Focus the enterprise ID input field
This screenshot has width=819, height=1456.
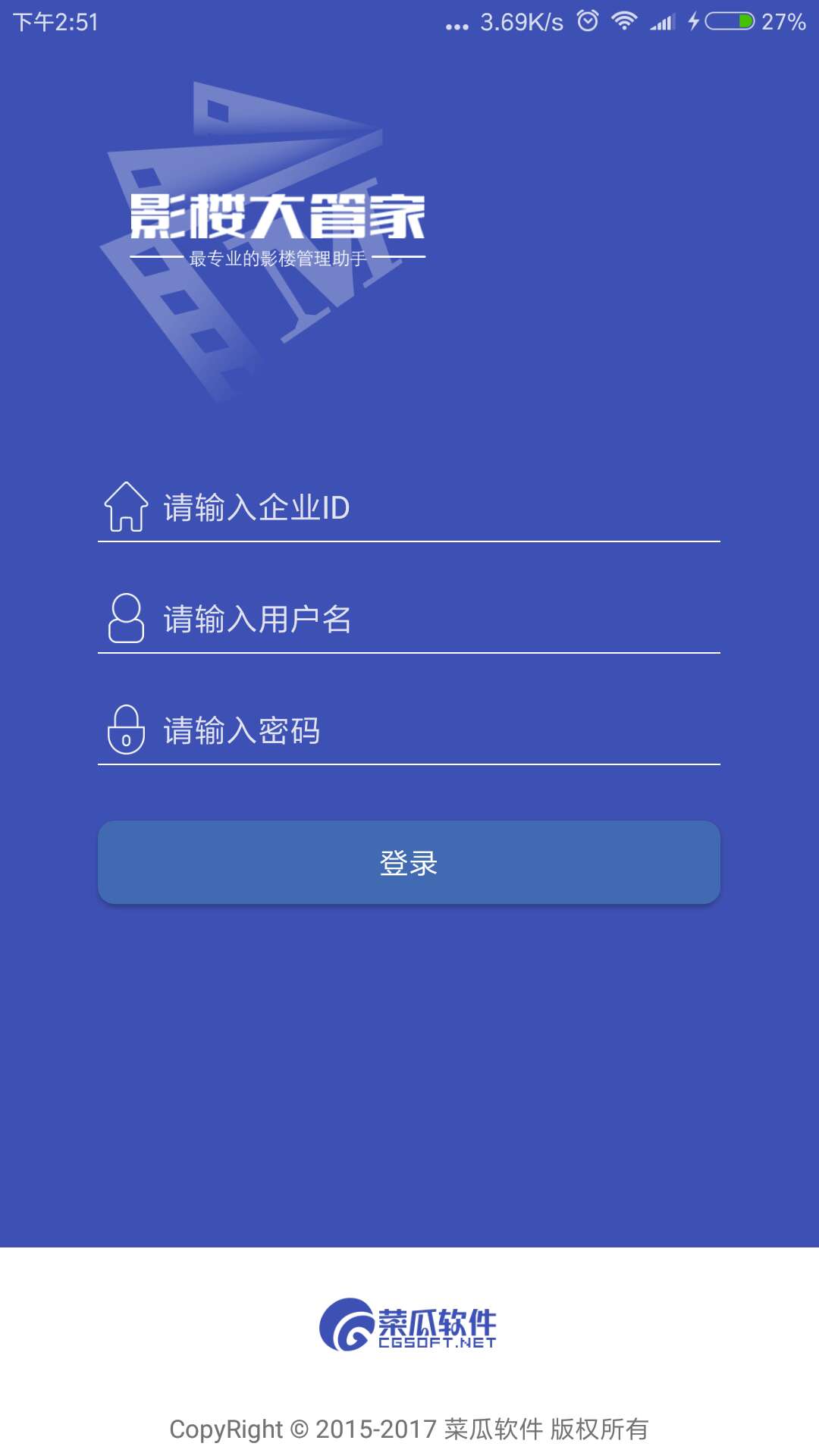425,508
